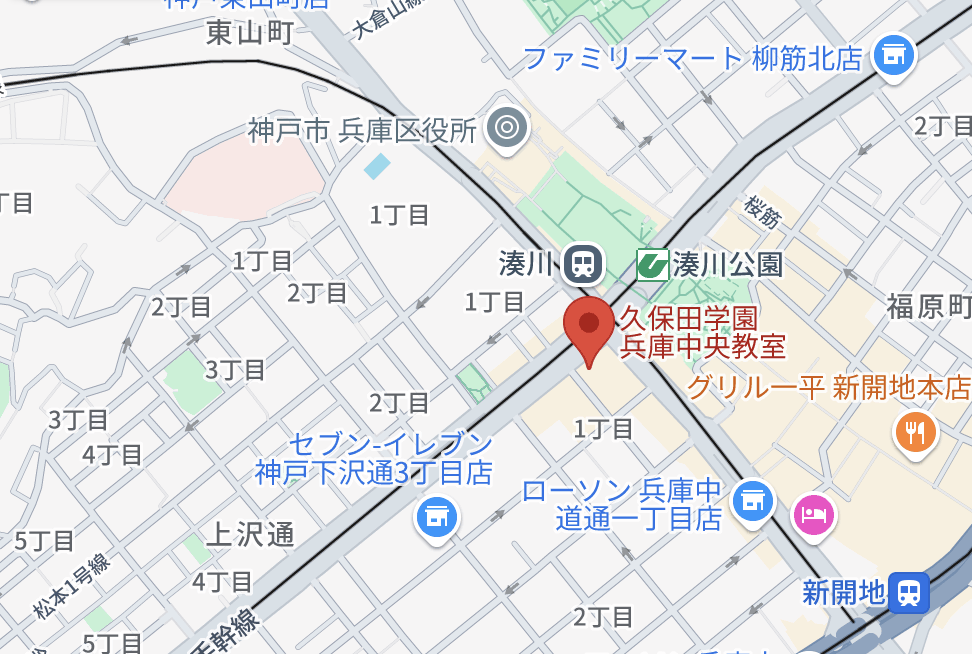The image size is (972, 654).
Task: Select the グリル一平 新開地本店 restaurant marker
Action: click(915, 432)
